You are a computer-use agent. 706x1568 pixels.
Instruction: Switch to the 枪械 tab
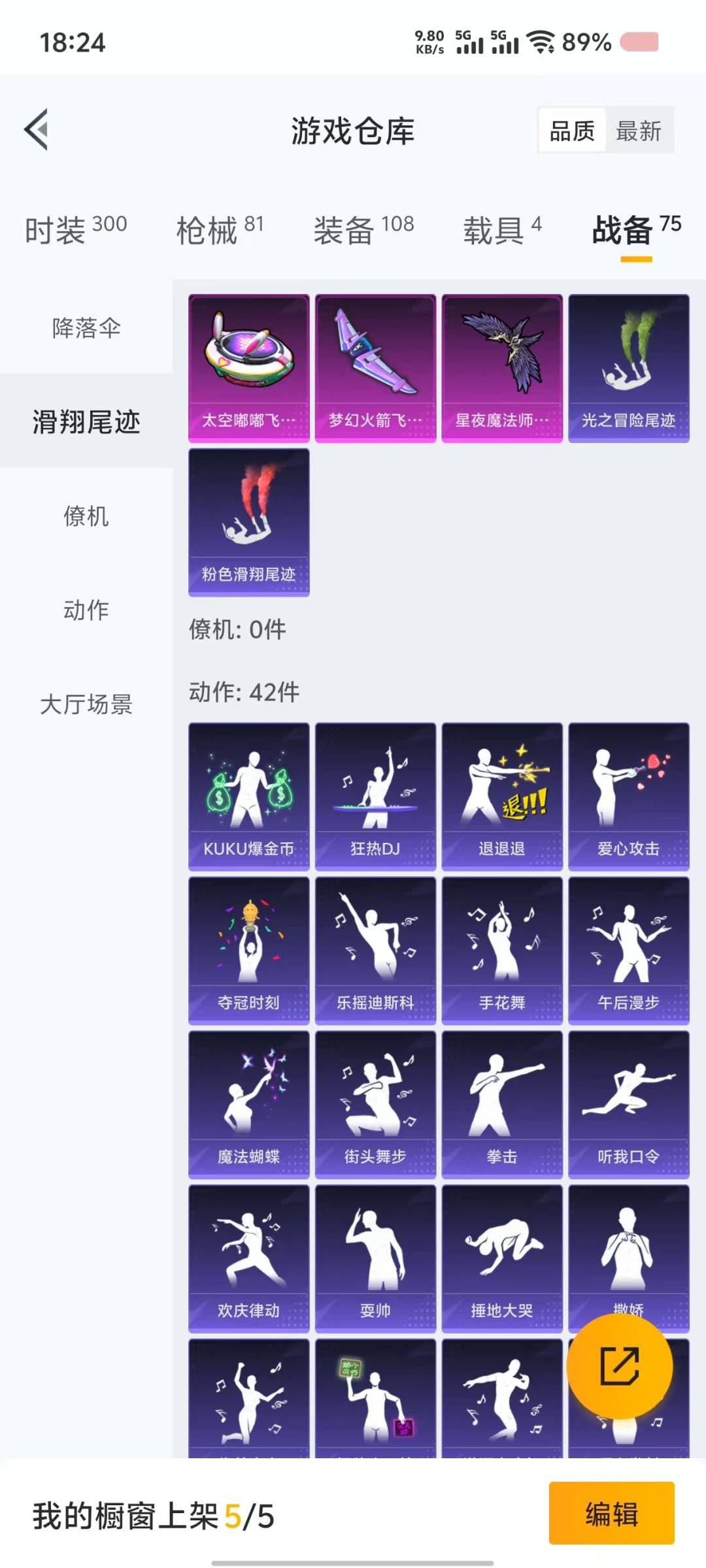tap(220, 230)
